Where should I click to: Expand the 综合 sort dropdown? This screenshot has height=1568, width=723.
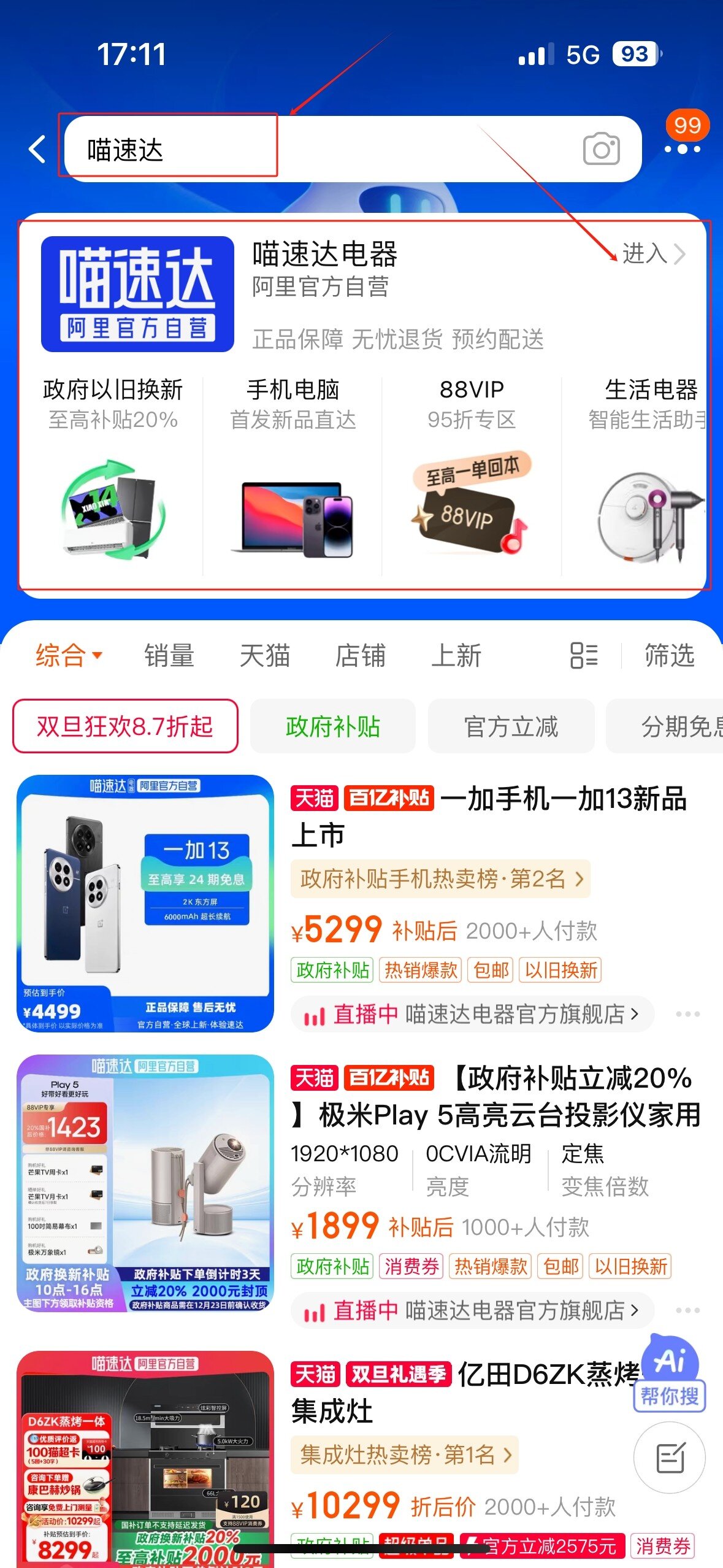click(x=67, y=655)
